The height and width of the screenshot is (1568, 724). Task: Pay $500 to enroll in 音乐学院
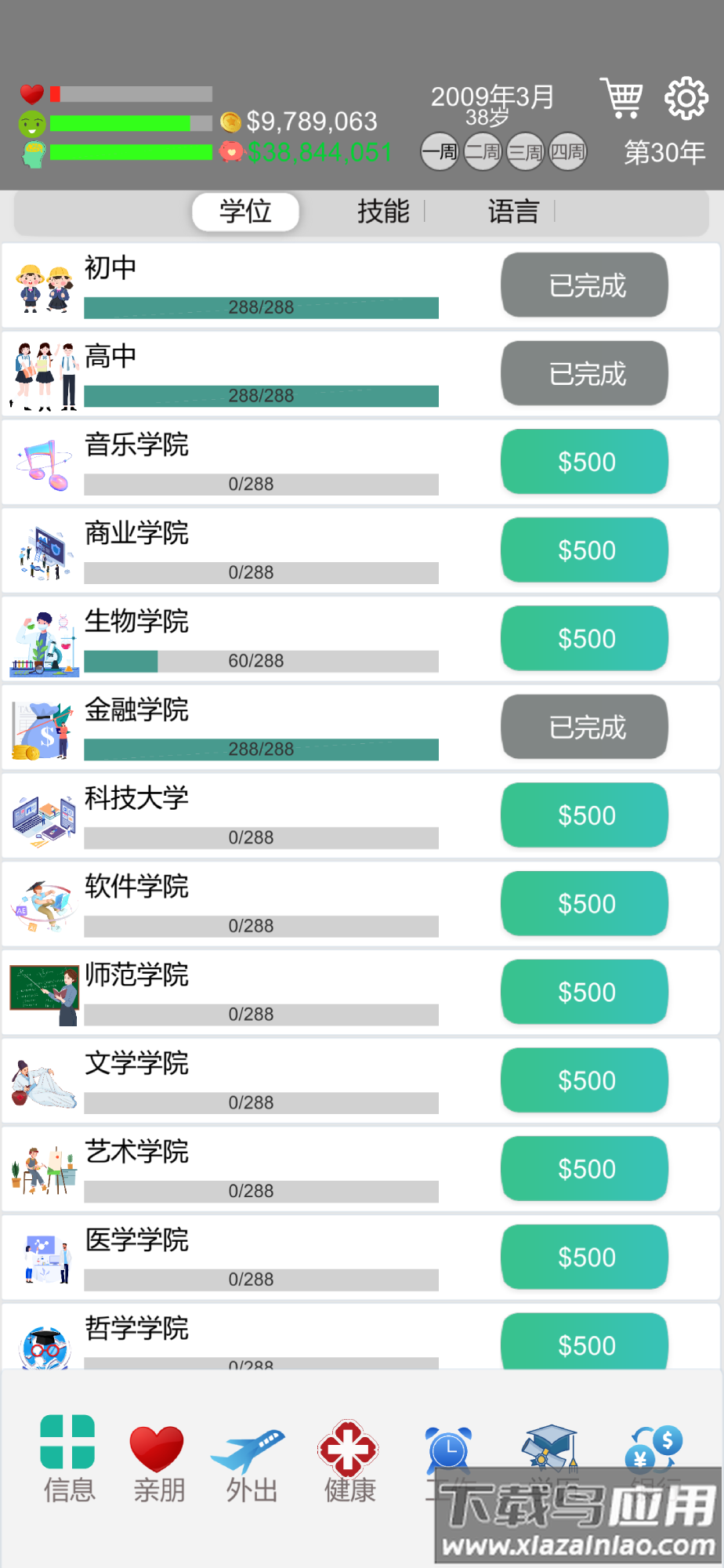coord(584,462)
